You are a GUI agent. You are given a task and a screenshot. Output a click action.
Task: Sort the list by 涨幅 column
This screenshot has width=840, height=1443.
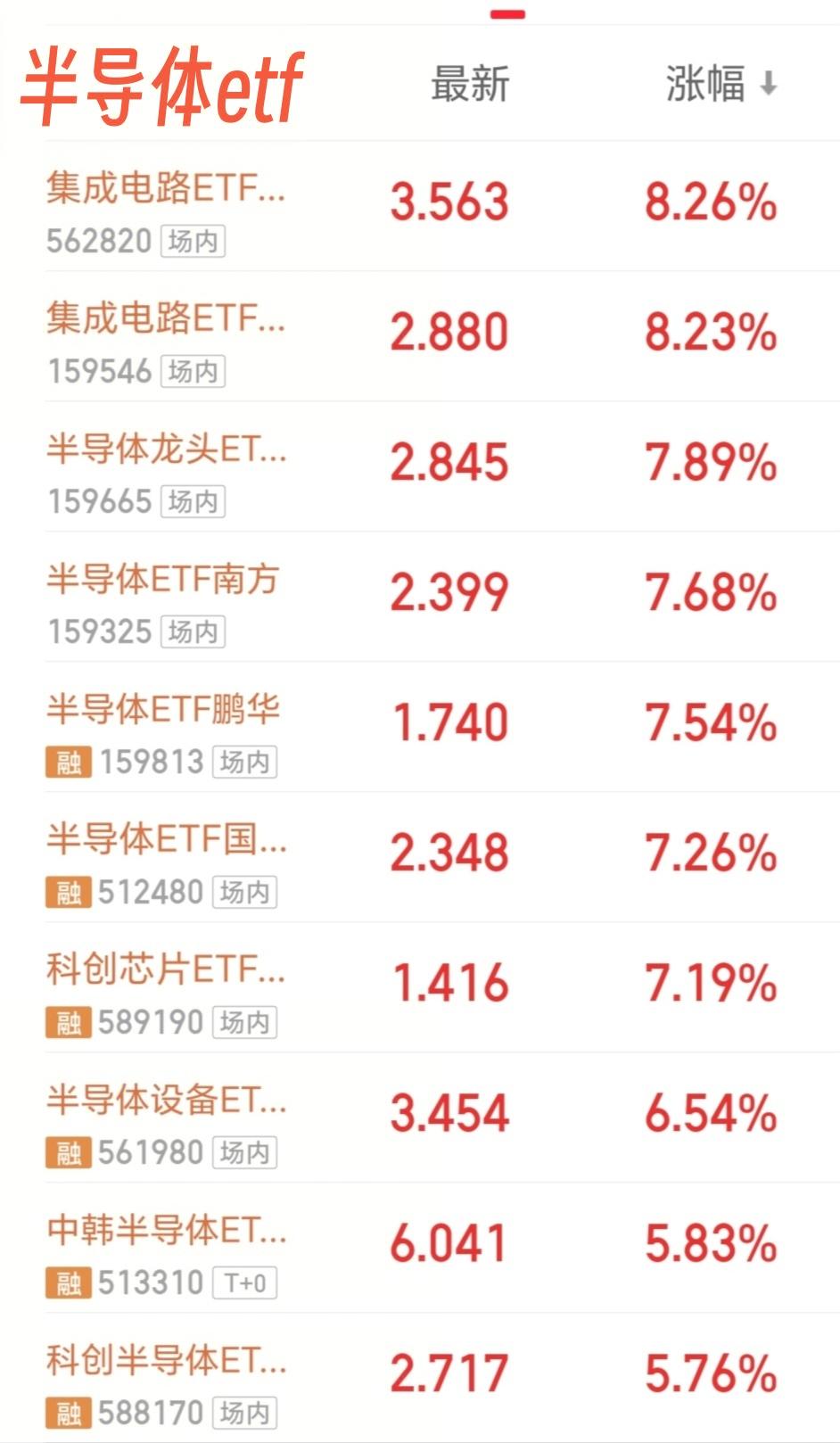click(x=721, y=85)
